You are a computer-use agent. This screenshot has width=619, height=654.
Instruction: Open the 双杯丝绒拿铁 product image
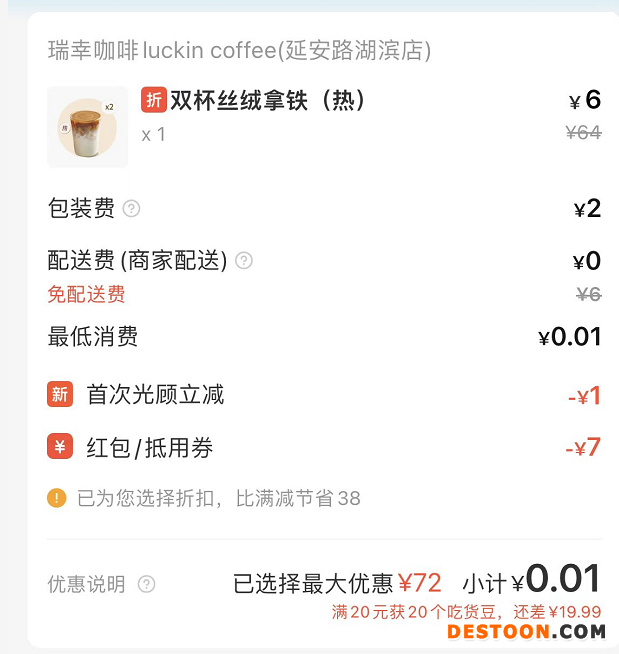click(x=88, y=127)
